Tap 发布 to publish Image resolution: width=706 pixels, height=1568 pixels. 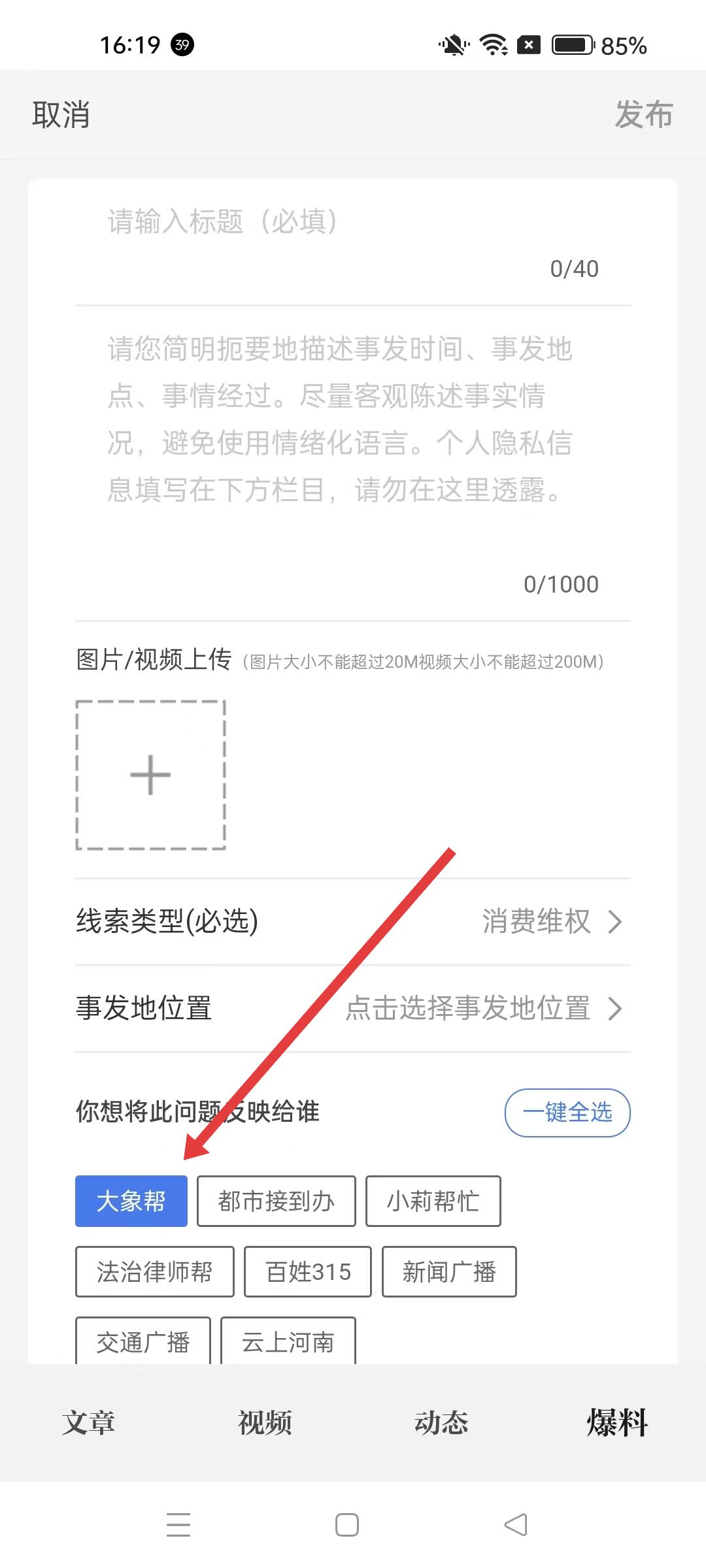click(x=643, y=115)
